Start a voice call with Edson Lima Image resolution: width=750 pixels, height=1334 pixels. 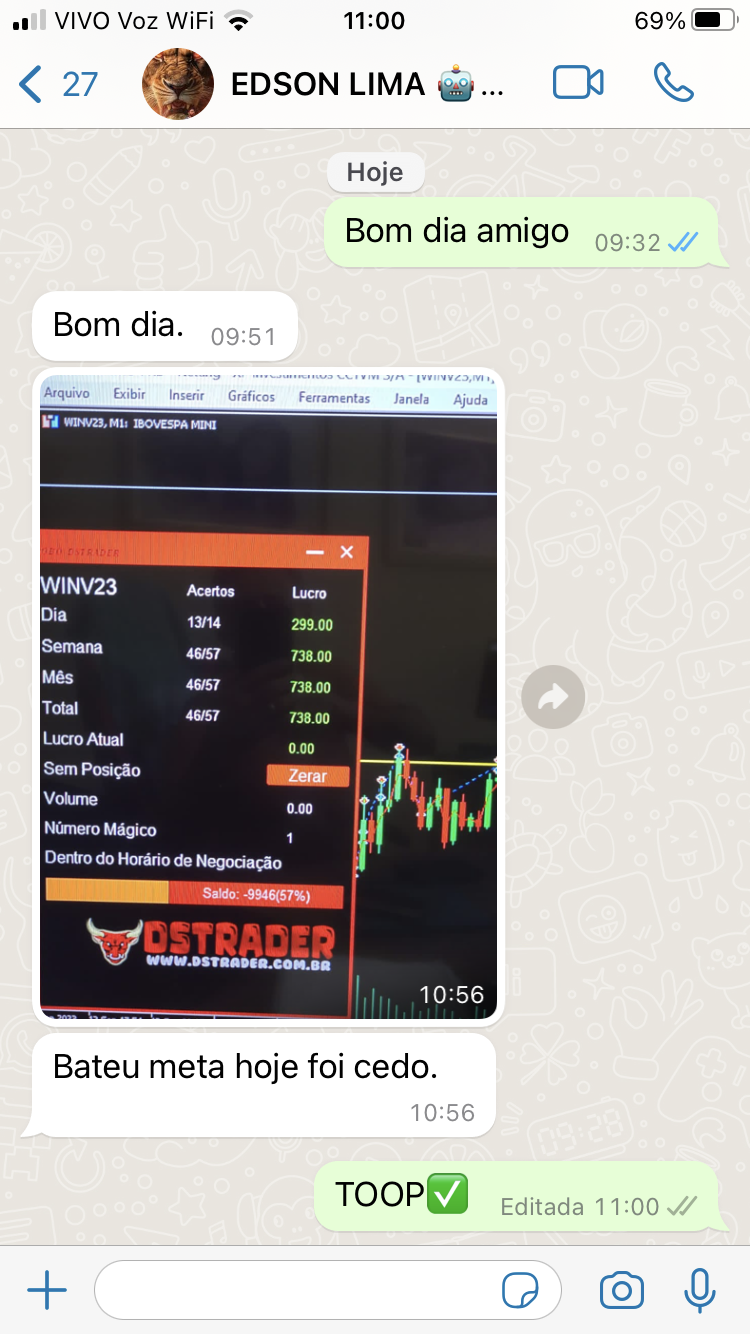pyautogui.click(x=673, y=83)
